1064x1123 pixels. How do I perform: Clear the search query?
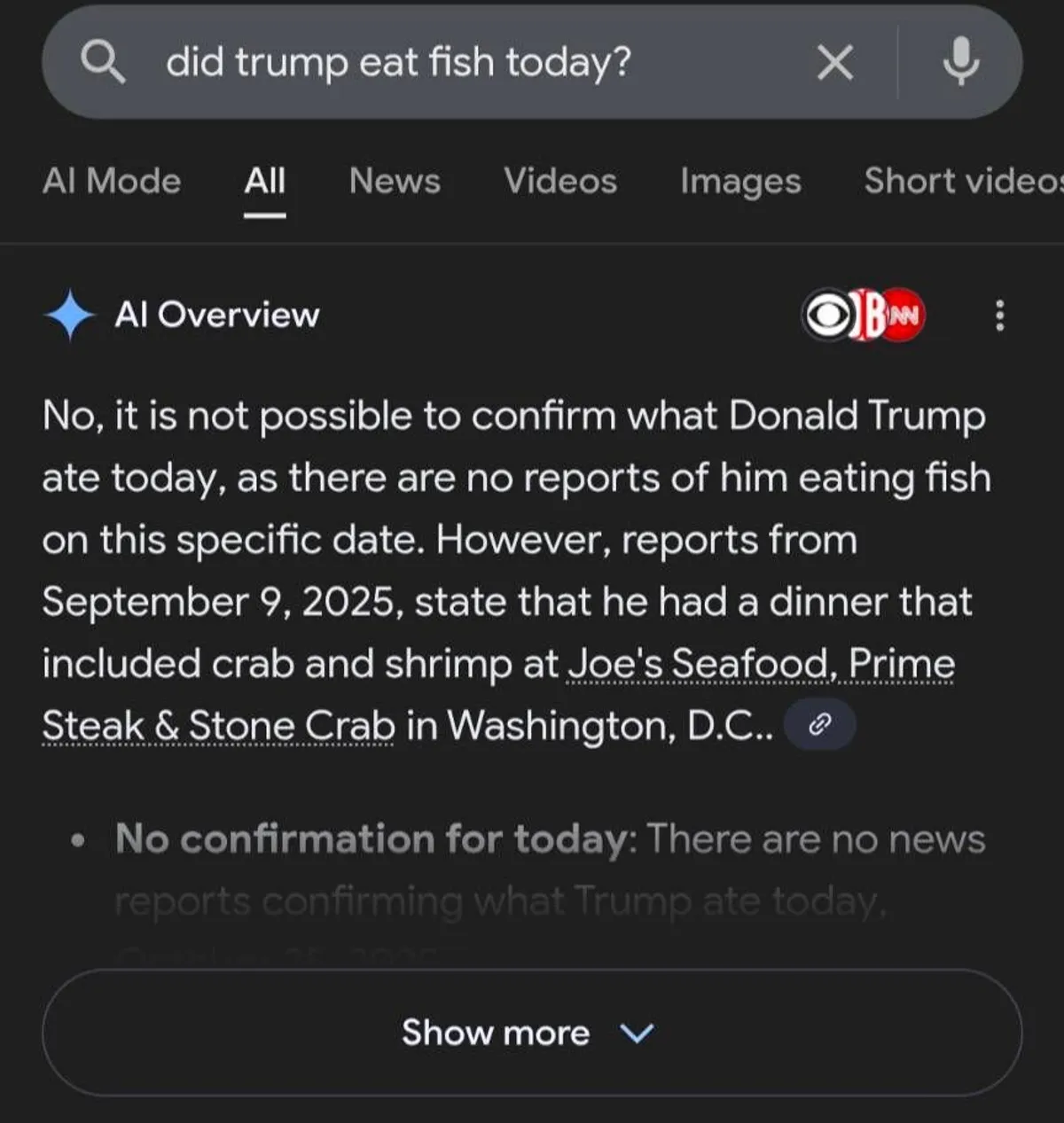(x=834, y=63)
